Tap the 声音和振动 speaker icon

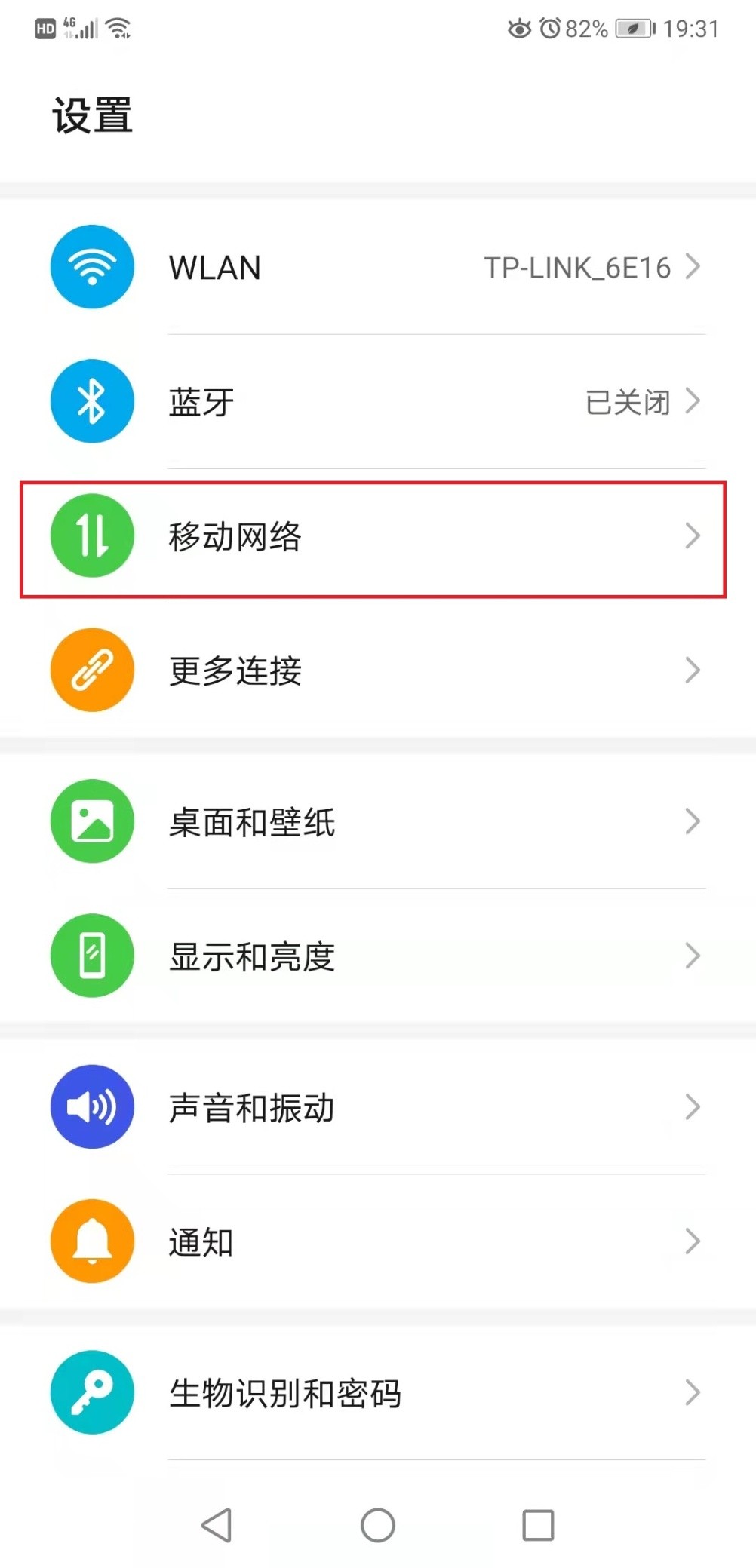point(91,1106)
